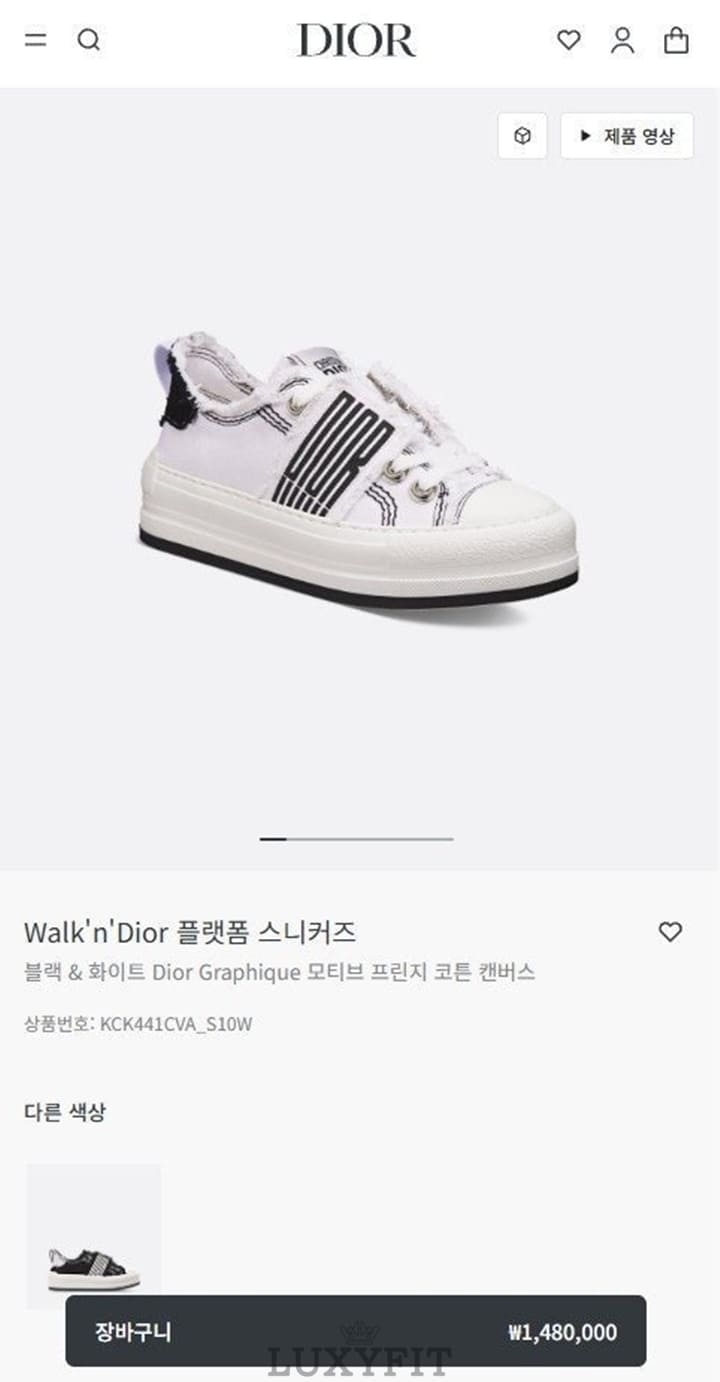Open the account profile icon
This screenshot has height=1382, width=720.
[623, 40]
